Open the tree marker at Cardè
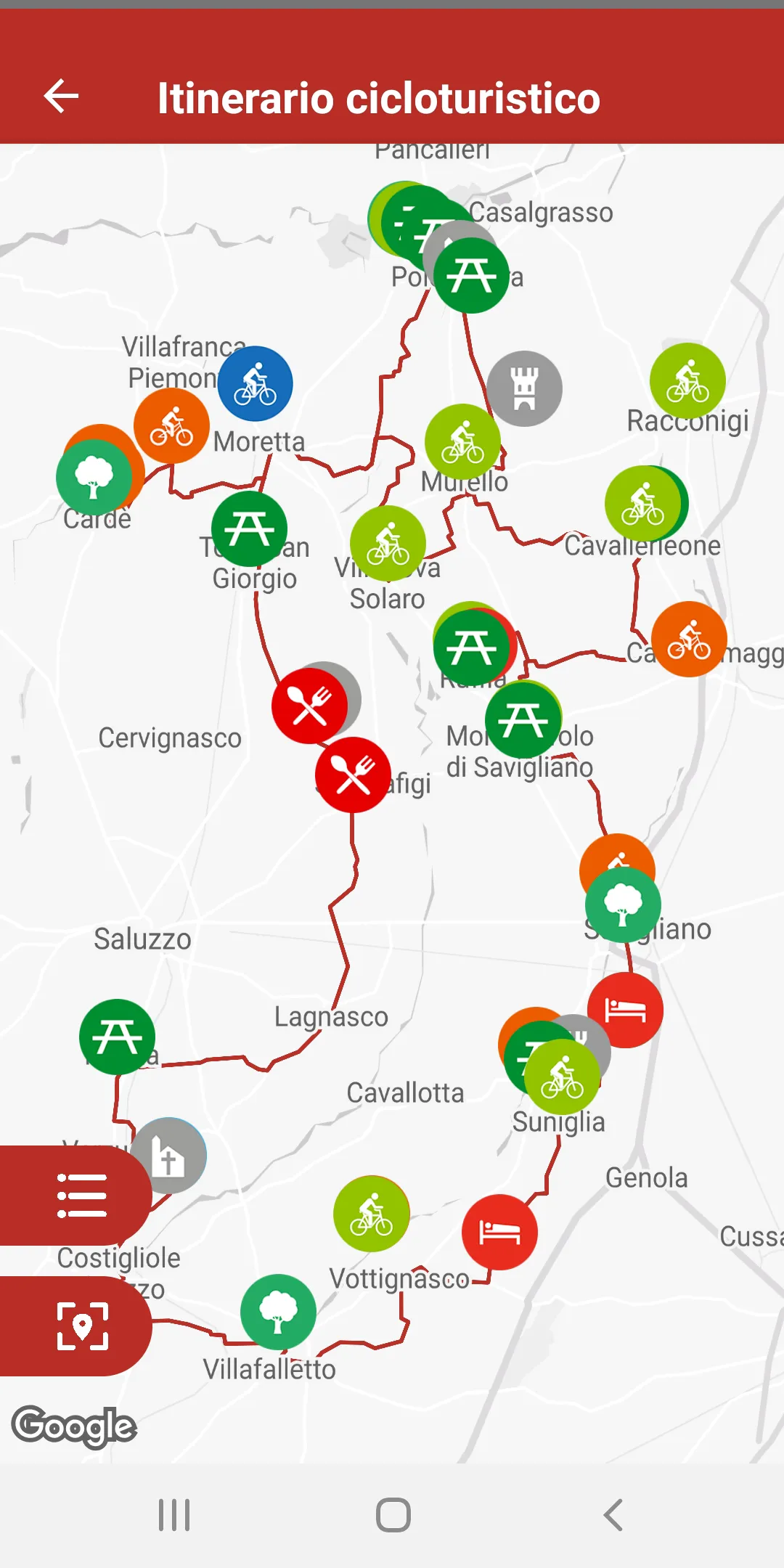 tap(94, 478)
